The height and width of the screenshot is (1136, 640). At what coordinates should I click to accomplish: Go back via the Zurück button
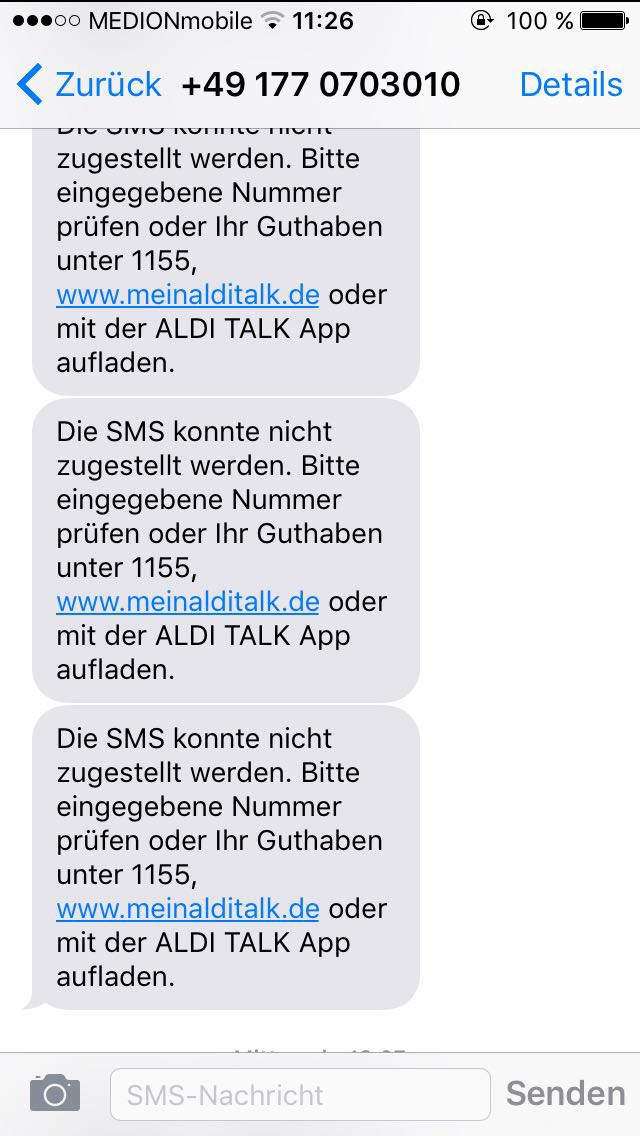90,85
